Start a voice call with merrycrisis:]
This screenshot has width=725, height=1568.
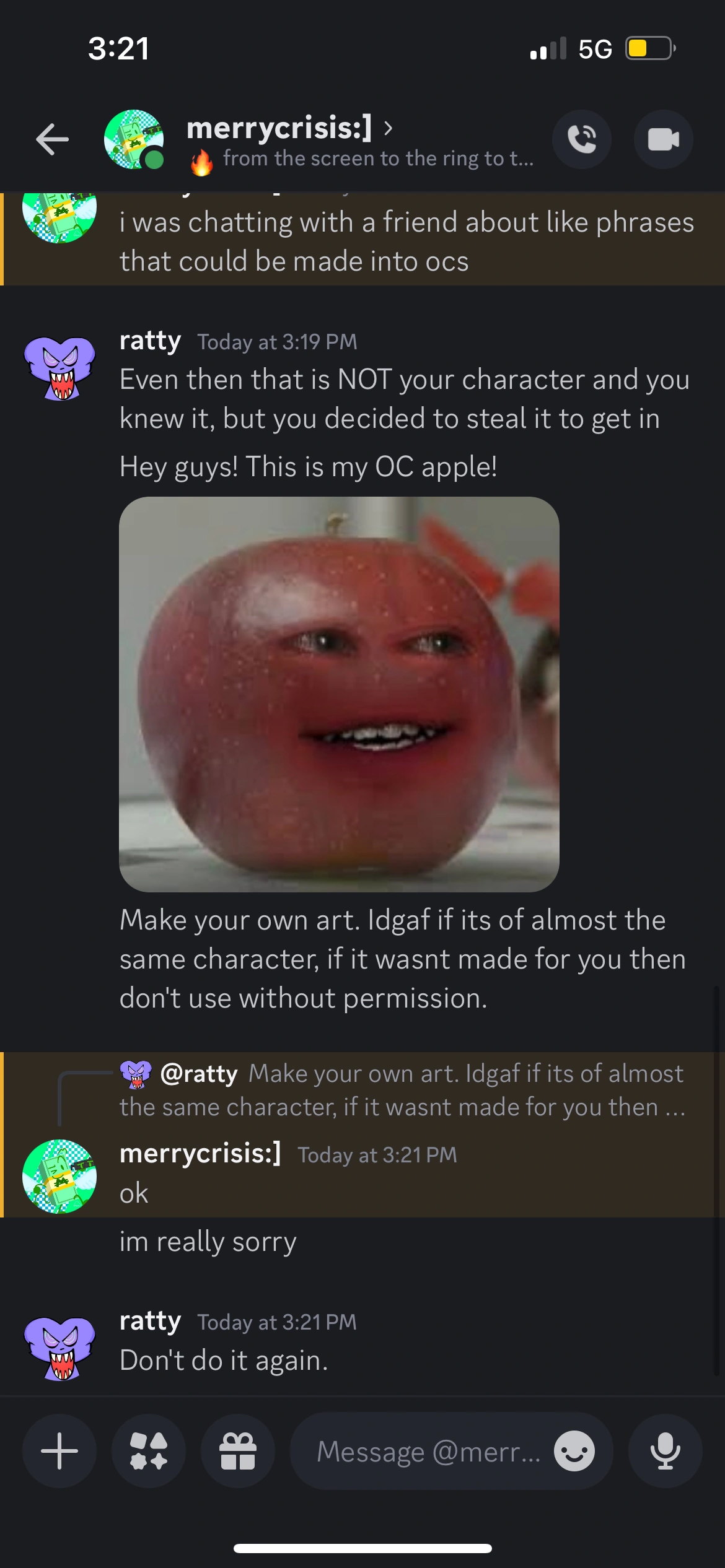click(x=582, y=139)
